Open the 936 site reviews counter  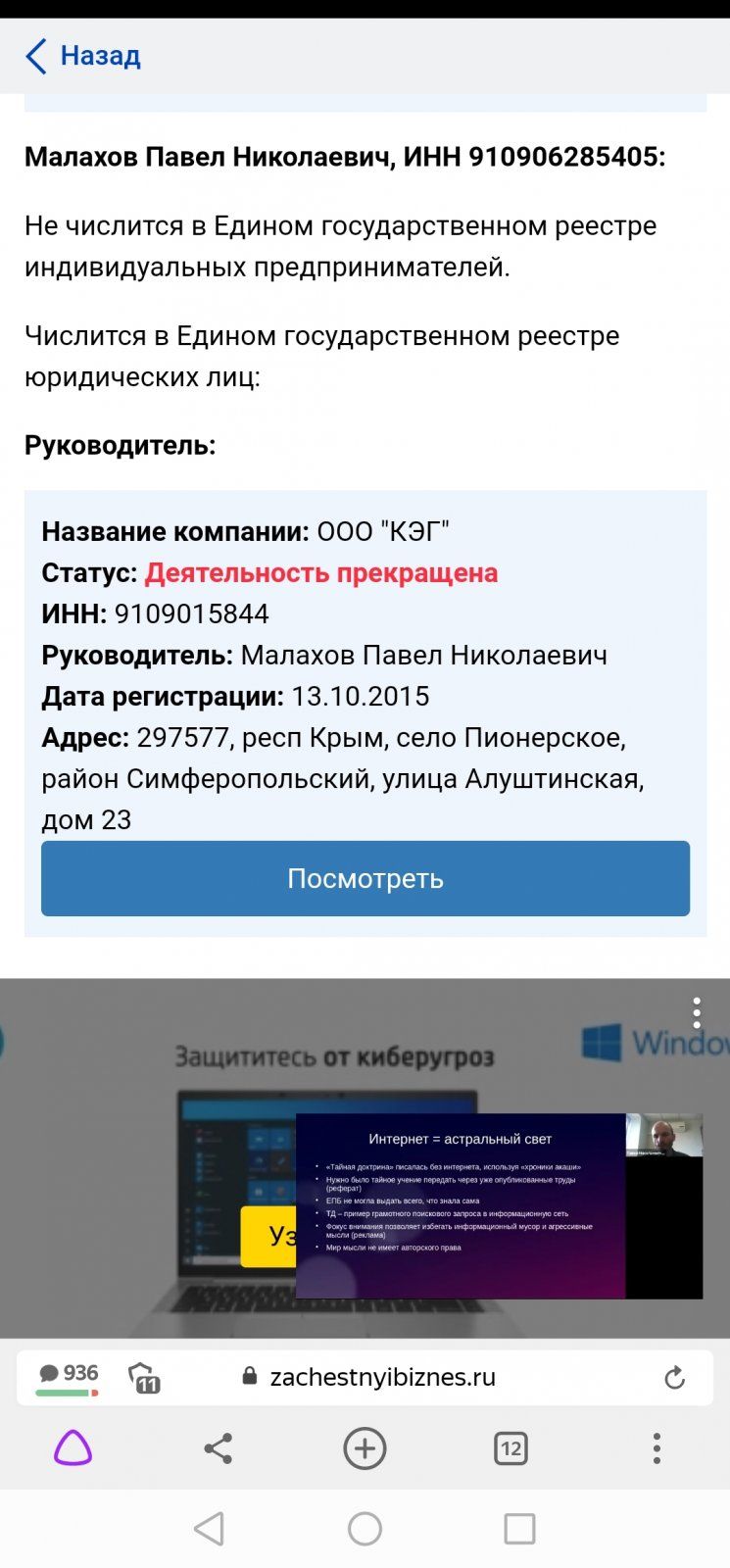pyautogui.click(x=69, y=1376)
